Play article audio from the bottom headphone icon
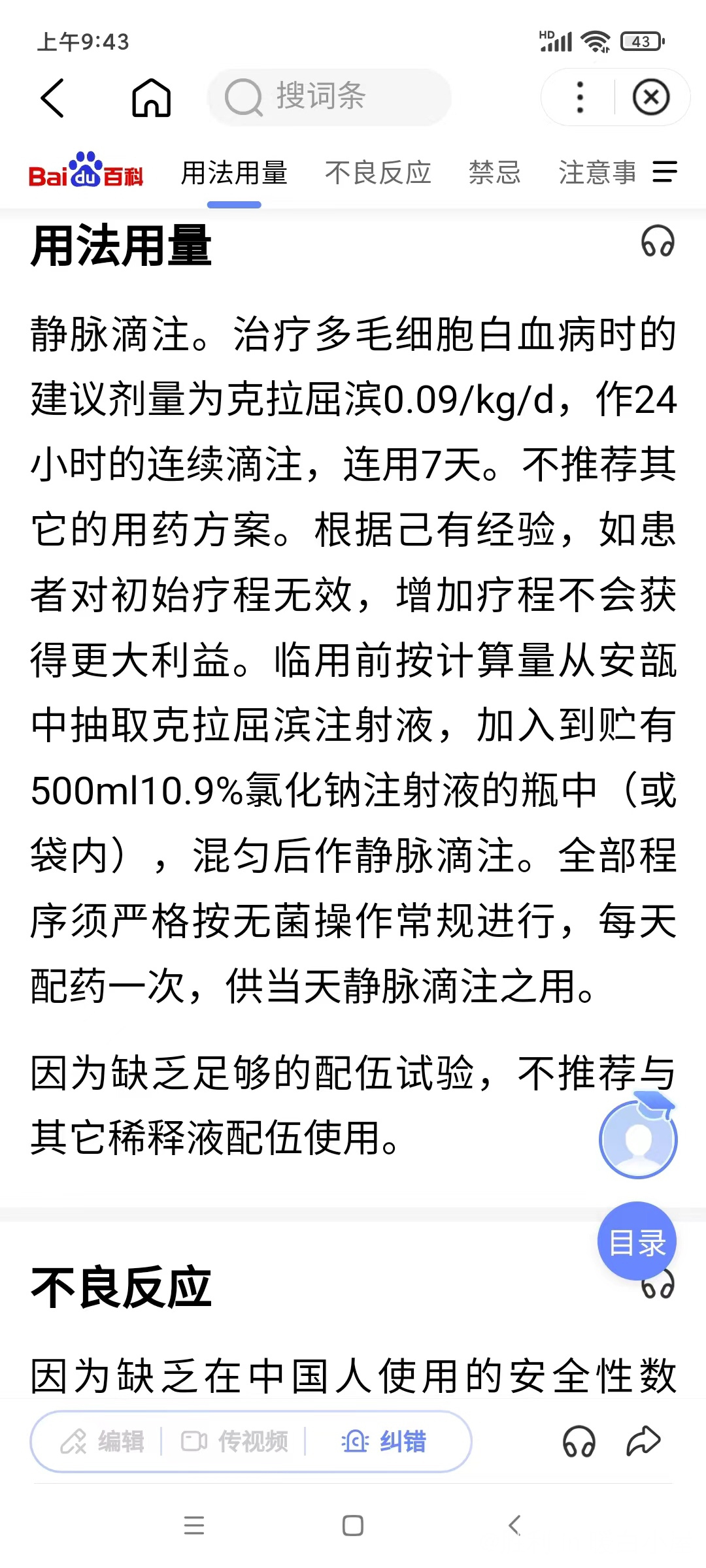 coord(579,1441)
